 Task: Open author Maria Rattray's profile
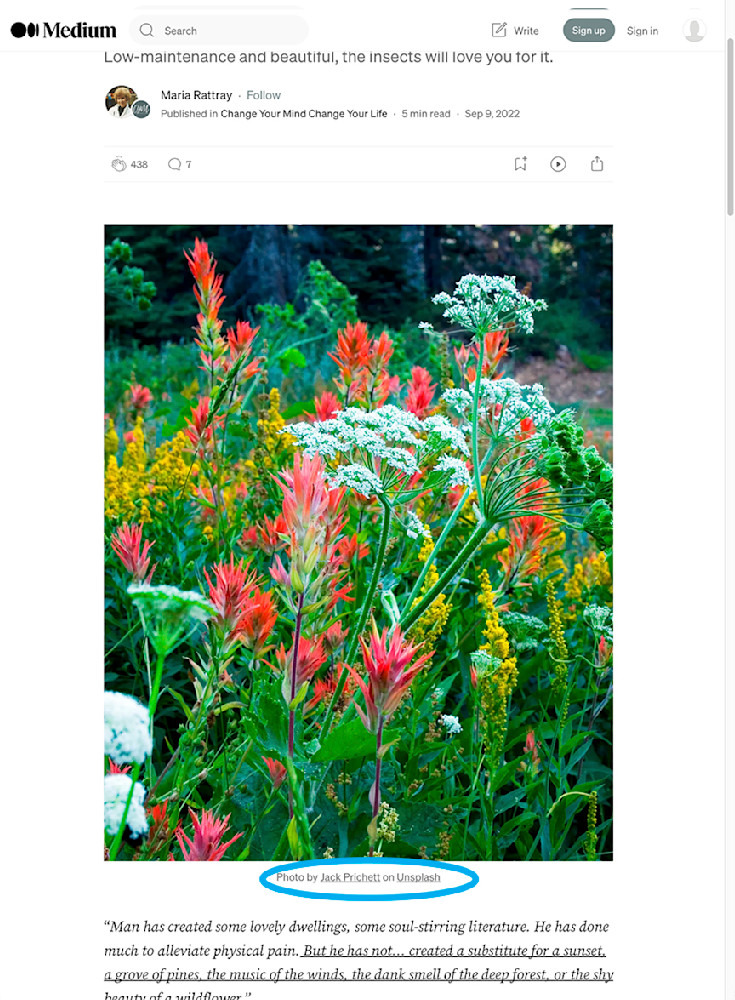[x=196, y=95]
